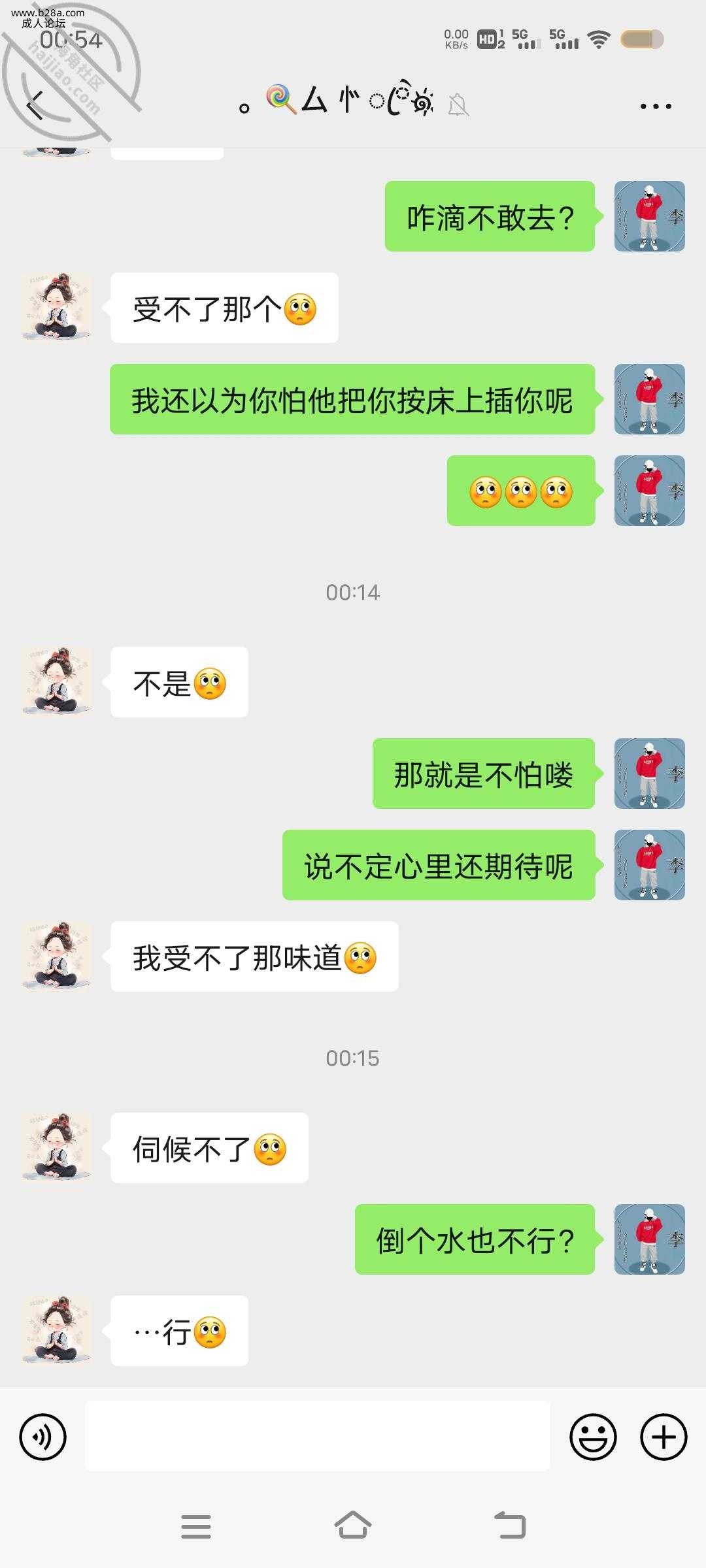Tap the system navigation back button
This screenshot has height=1568, width=706.
pos(510,1526)
